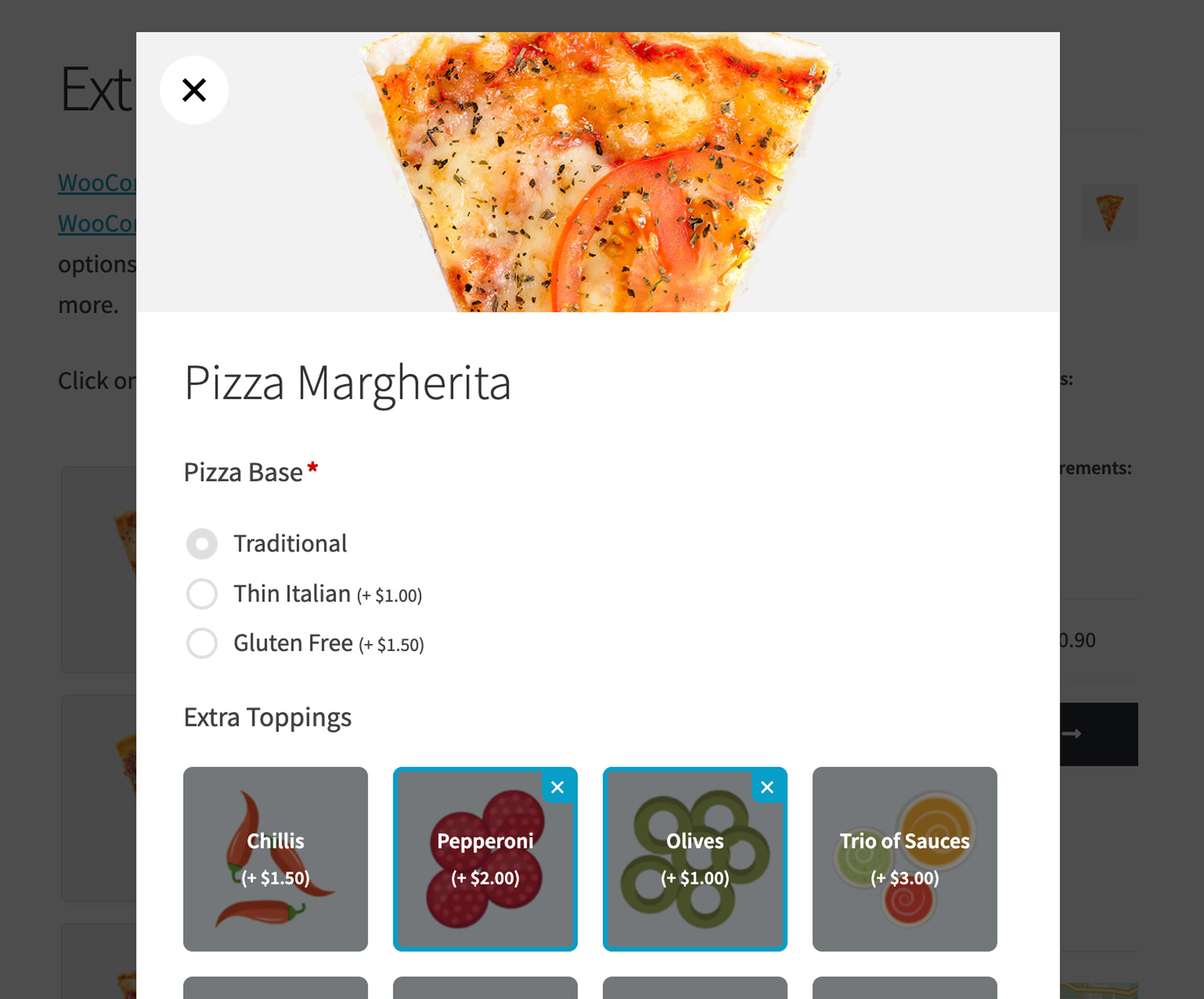Close the Pizza Margherita dialog
The image size is (1204, 999).
point(194,90)
